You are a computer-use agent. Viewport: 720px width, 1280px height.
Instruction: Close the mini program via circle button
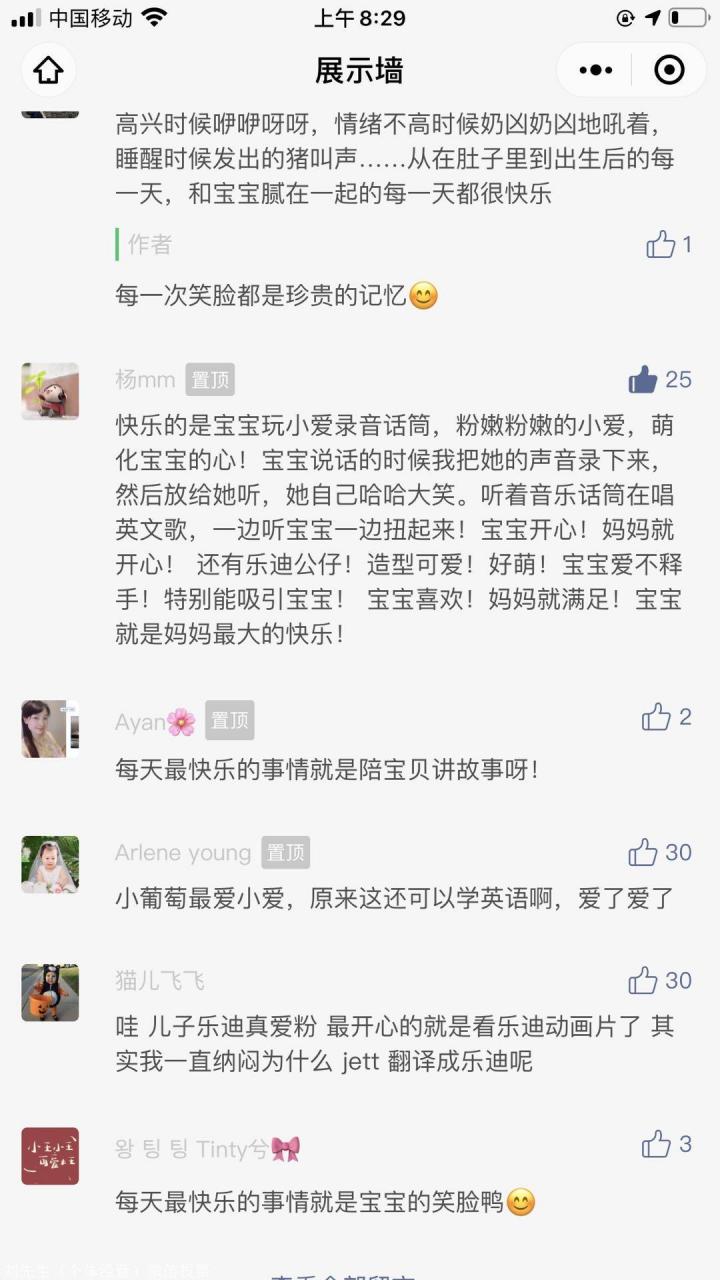669,70
